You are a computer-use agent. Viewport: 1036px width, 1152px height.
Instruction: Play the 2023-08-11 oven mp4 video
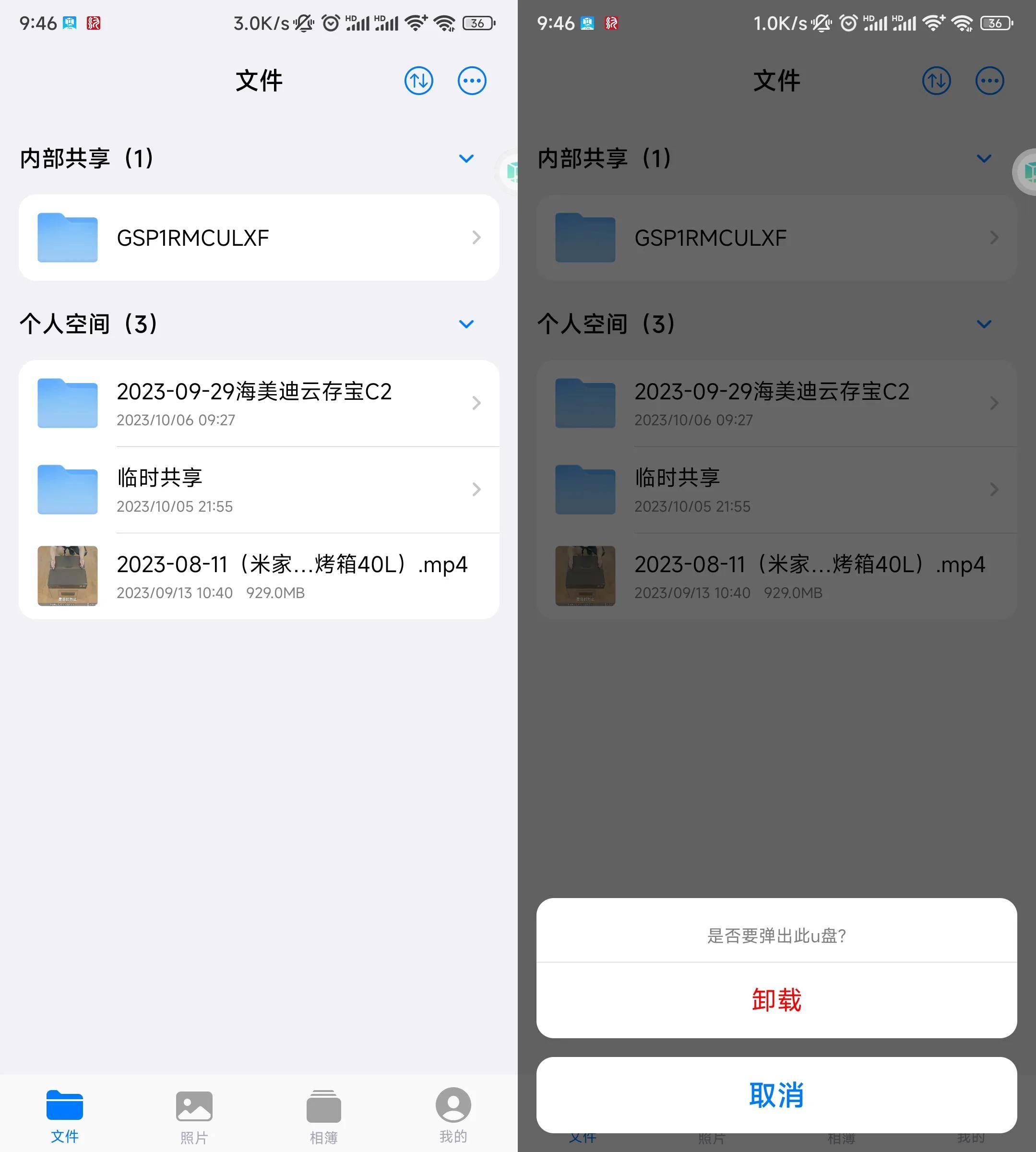[x=259, y=576]
